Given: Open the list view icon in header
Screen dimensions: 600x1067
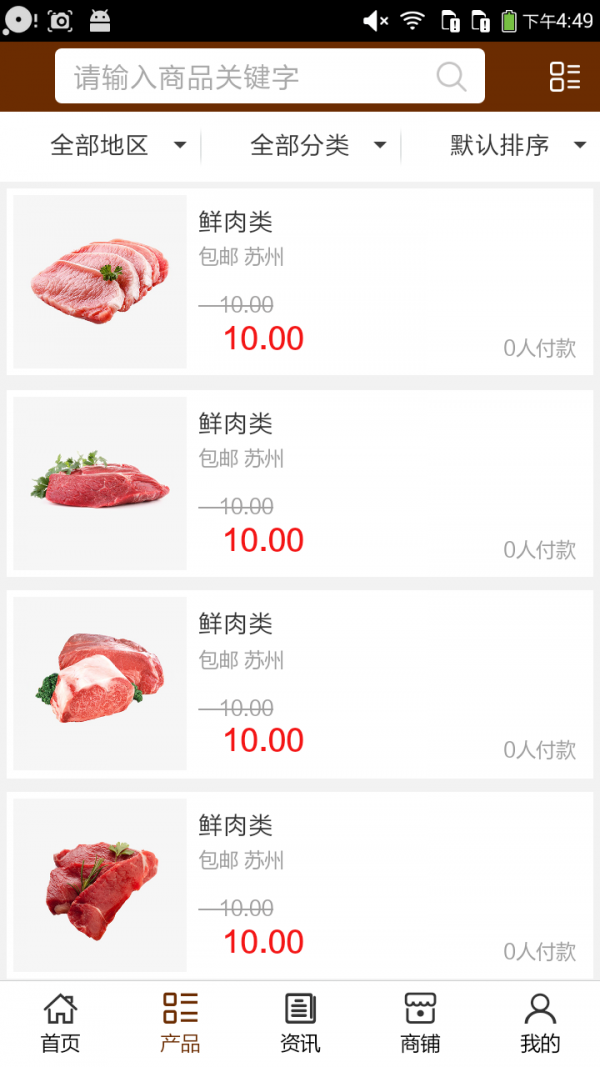Looking at the screenshot, I should coord(564,77).
